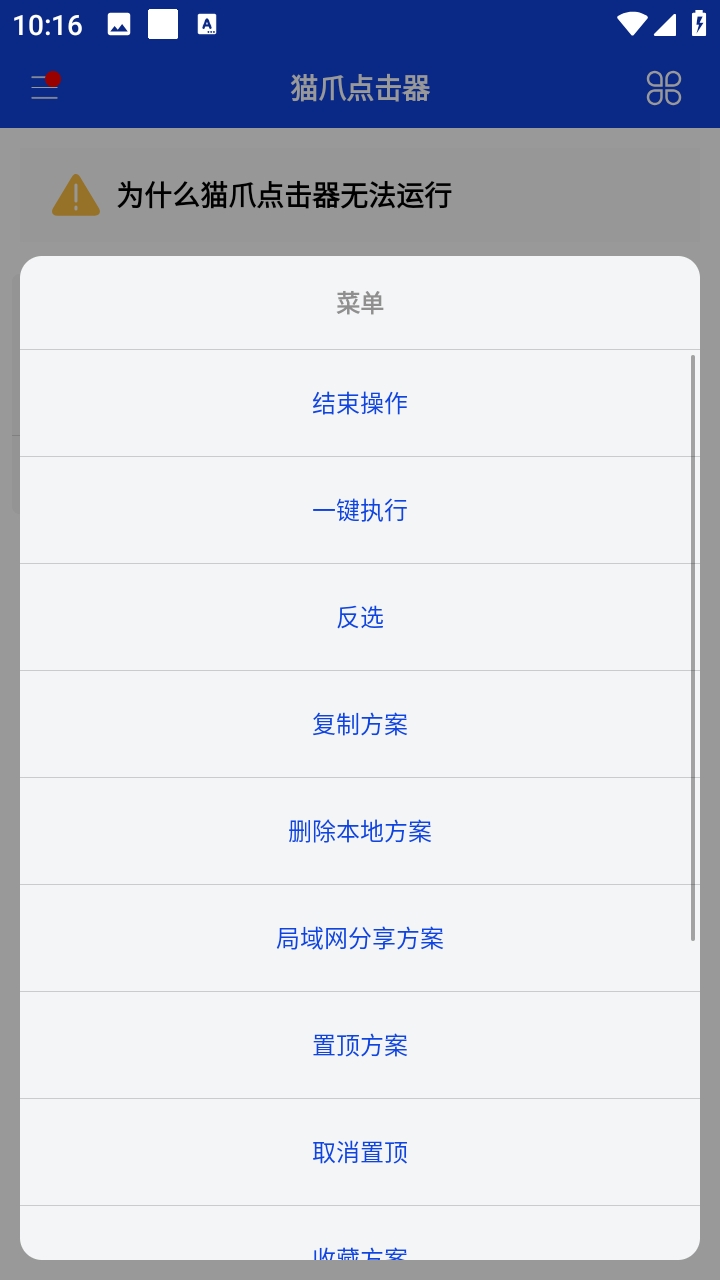
Task: Choose 一键执行 in the menu dialog
Action: click(360, 510)
